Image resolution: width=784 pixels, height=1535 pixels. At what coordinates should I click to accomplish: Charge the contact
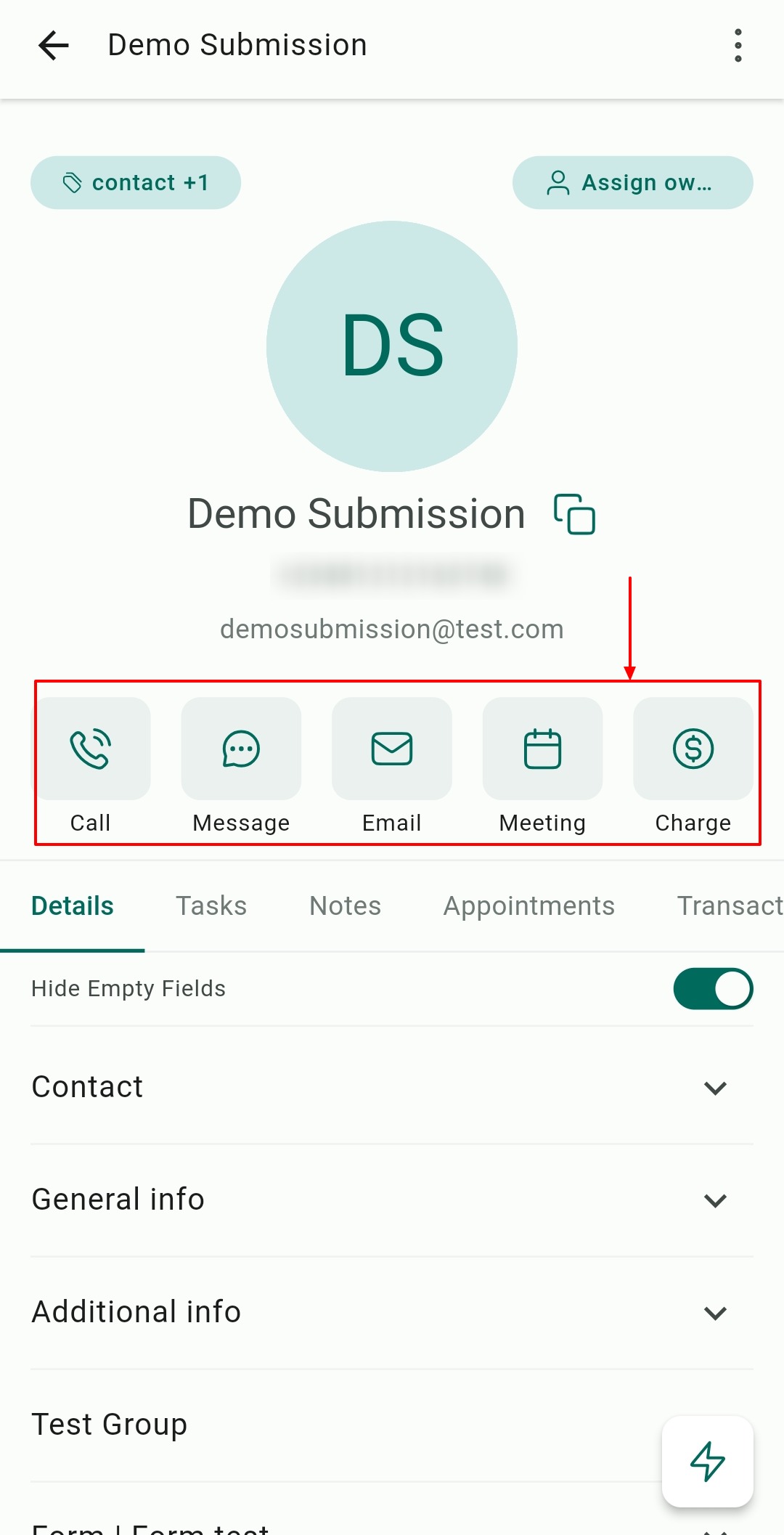(x=693, y=749)
